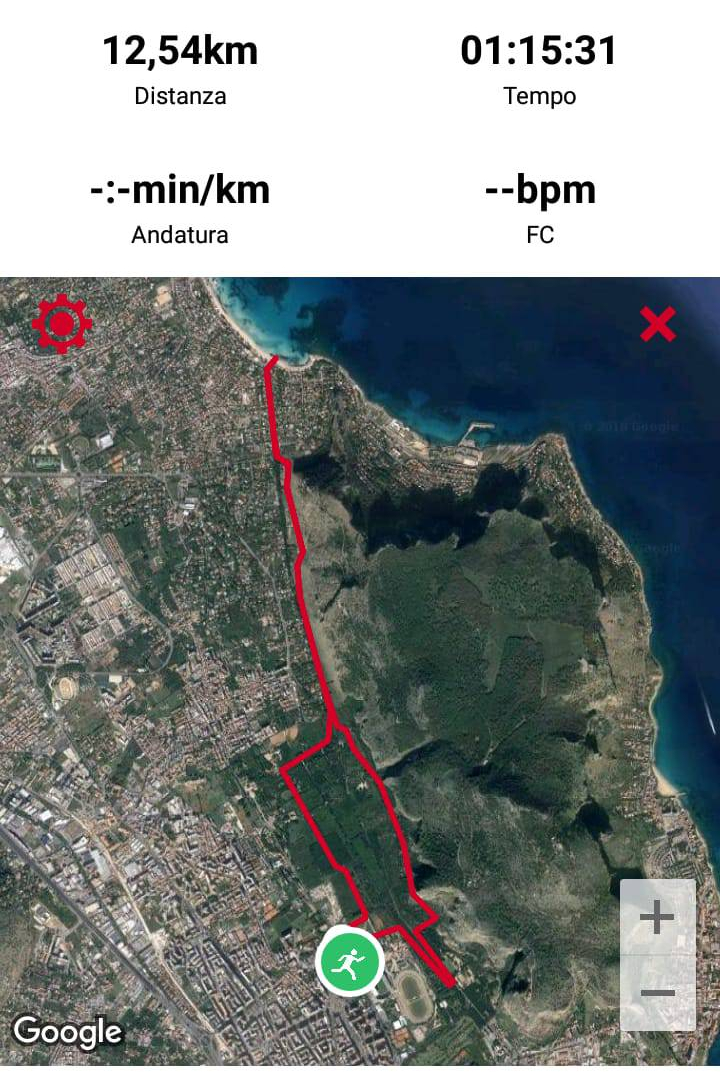Tap the green runner location marker
Screen dimensions: 720x1073
[x=349, y=963]
